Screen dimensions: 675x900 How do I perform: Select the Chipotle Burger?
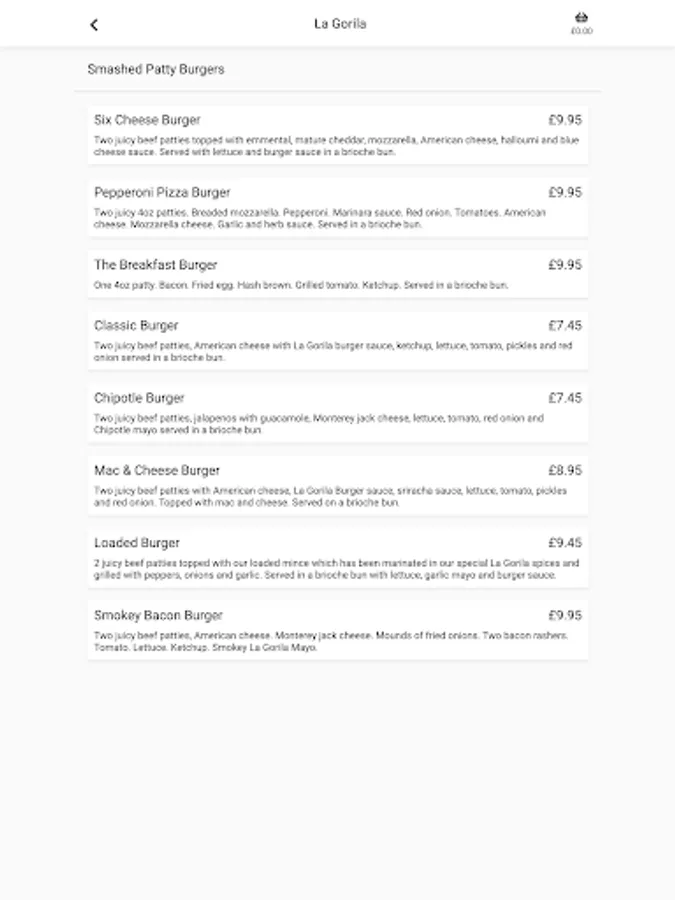click(x=338, y=413)
